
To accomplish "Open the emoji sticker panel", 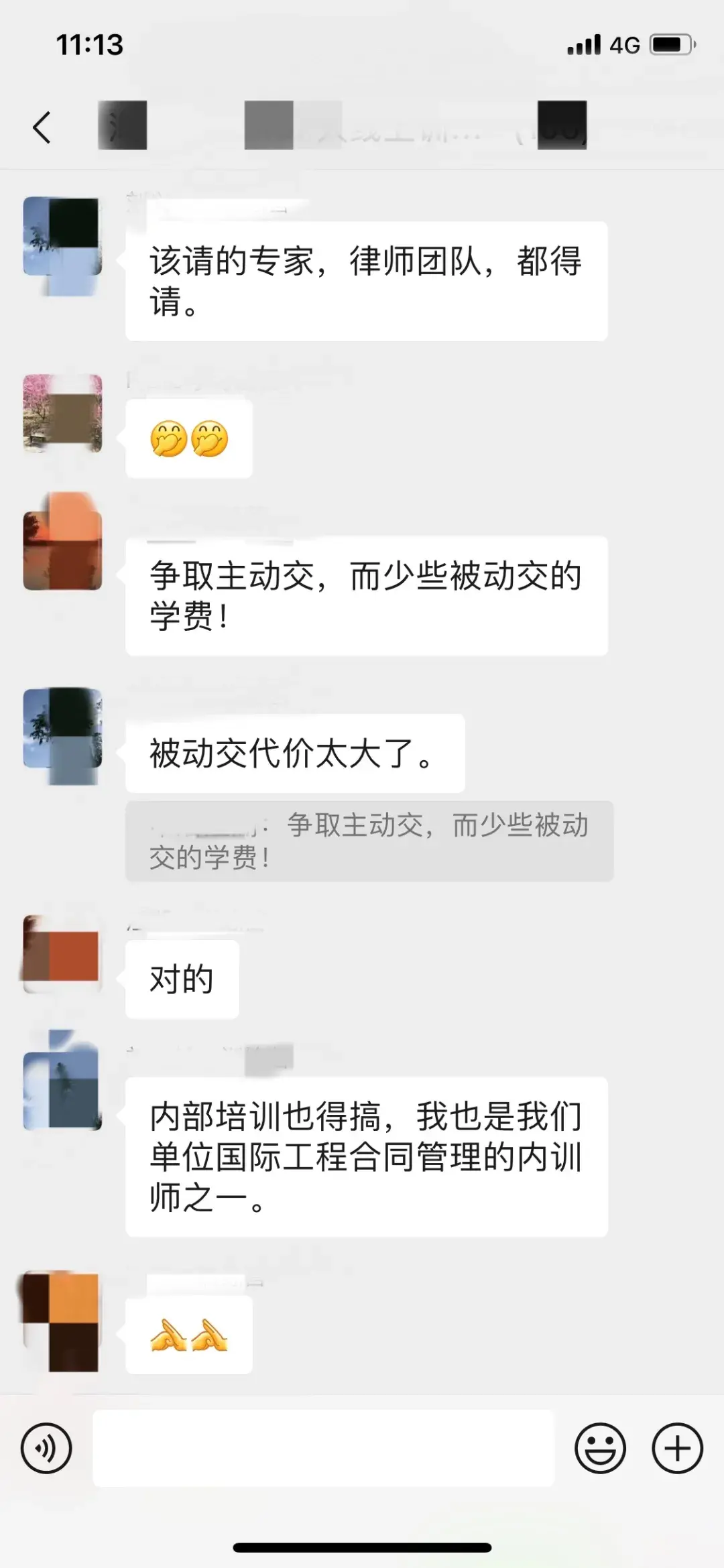I will click(x=600, y=1448).
